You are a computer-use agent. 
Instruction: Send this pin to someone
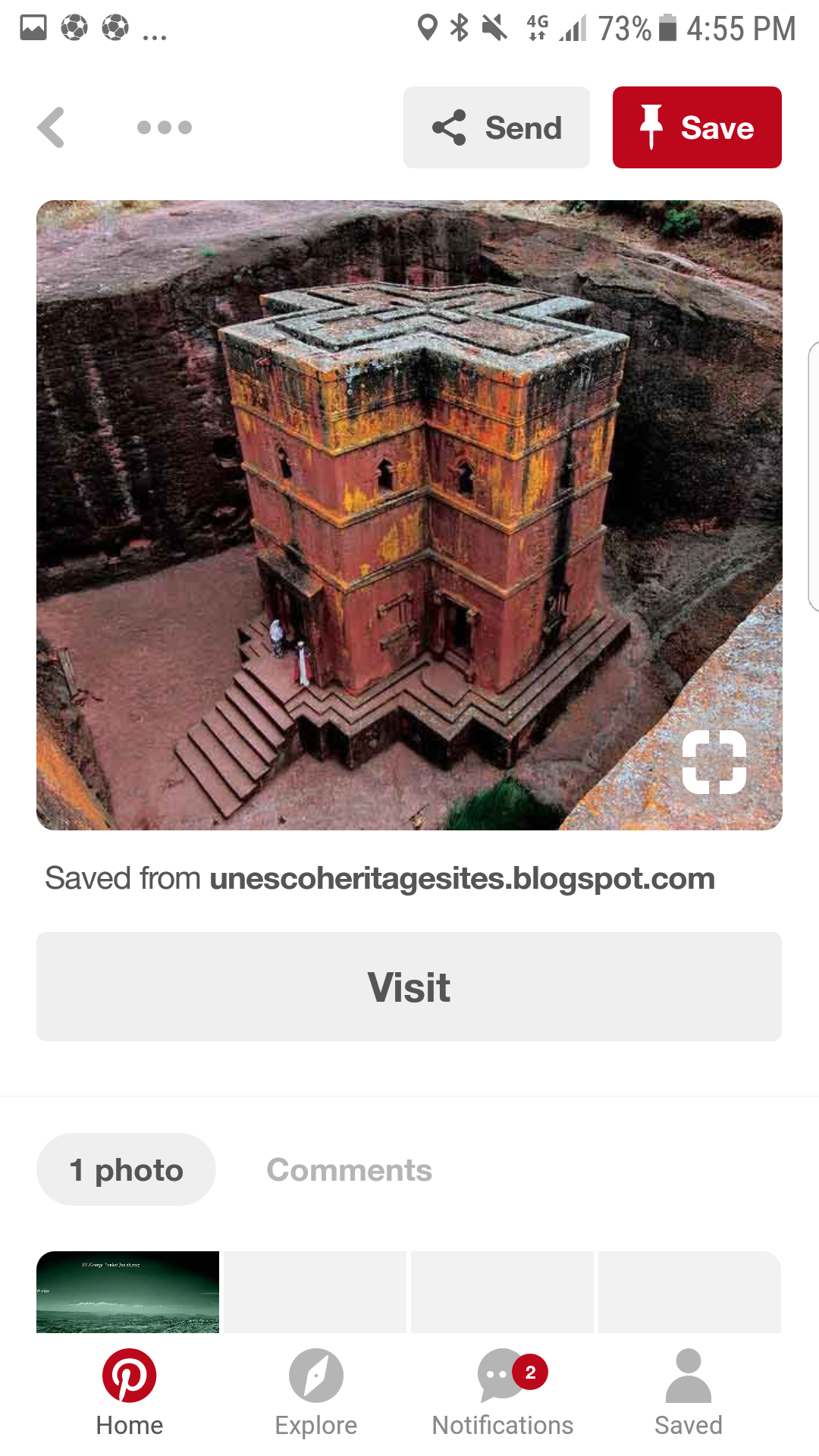coord(497,127)
